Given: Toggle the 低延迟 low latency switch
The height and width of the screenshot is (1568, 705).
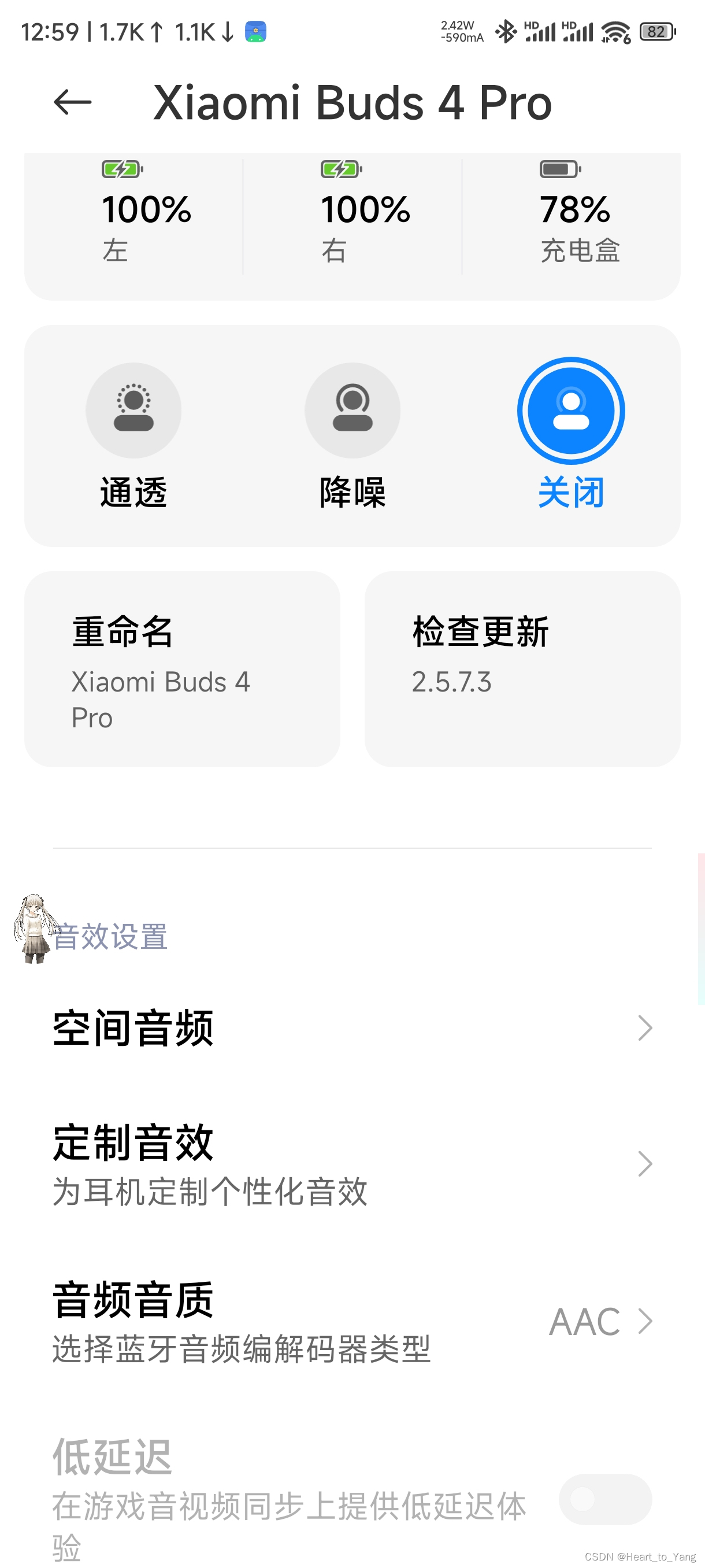Looking at the screenshot, I should point(604,1499).
